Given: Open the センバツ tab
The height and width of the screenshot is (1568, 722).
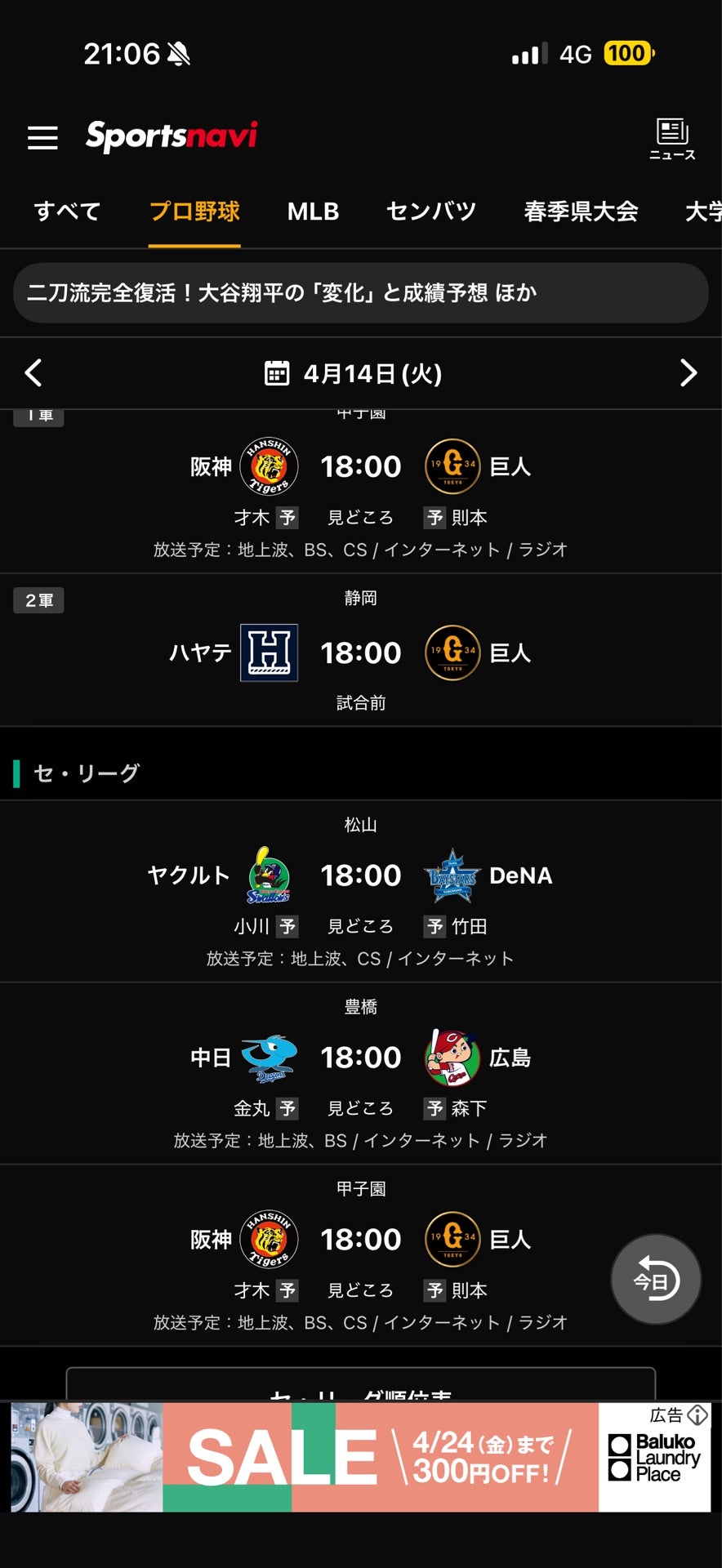Looking at the screenshot, I should pyautogui.click(x=430, y=212).
